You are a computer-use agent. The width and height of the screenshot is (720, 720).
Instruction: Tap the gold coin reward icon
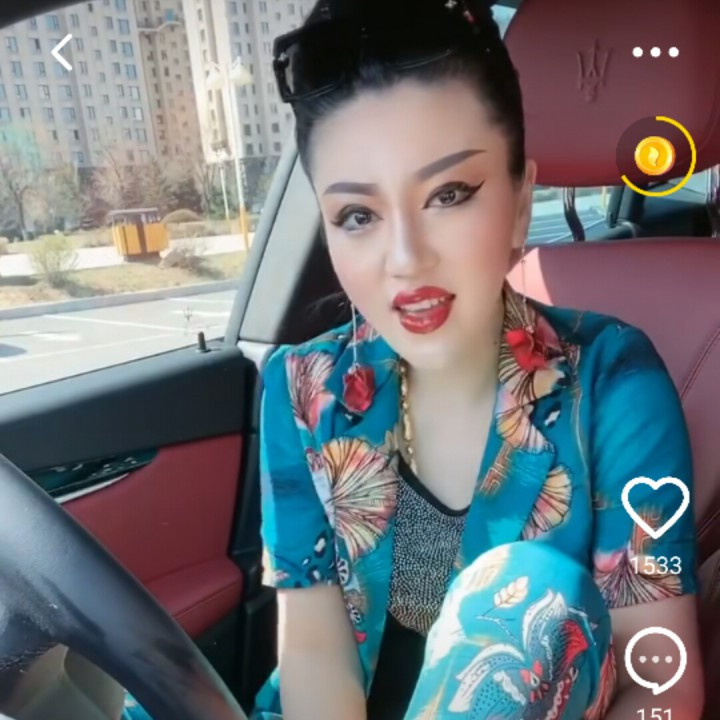click(655, 157)
